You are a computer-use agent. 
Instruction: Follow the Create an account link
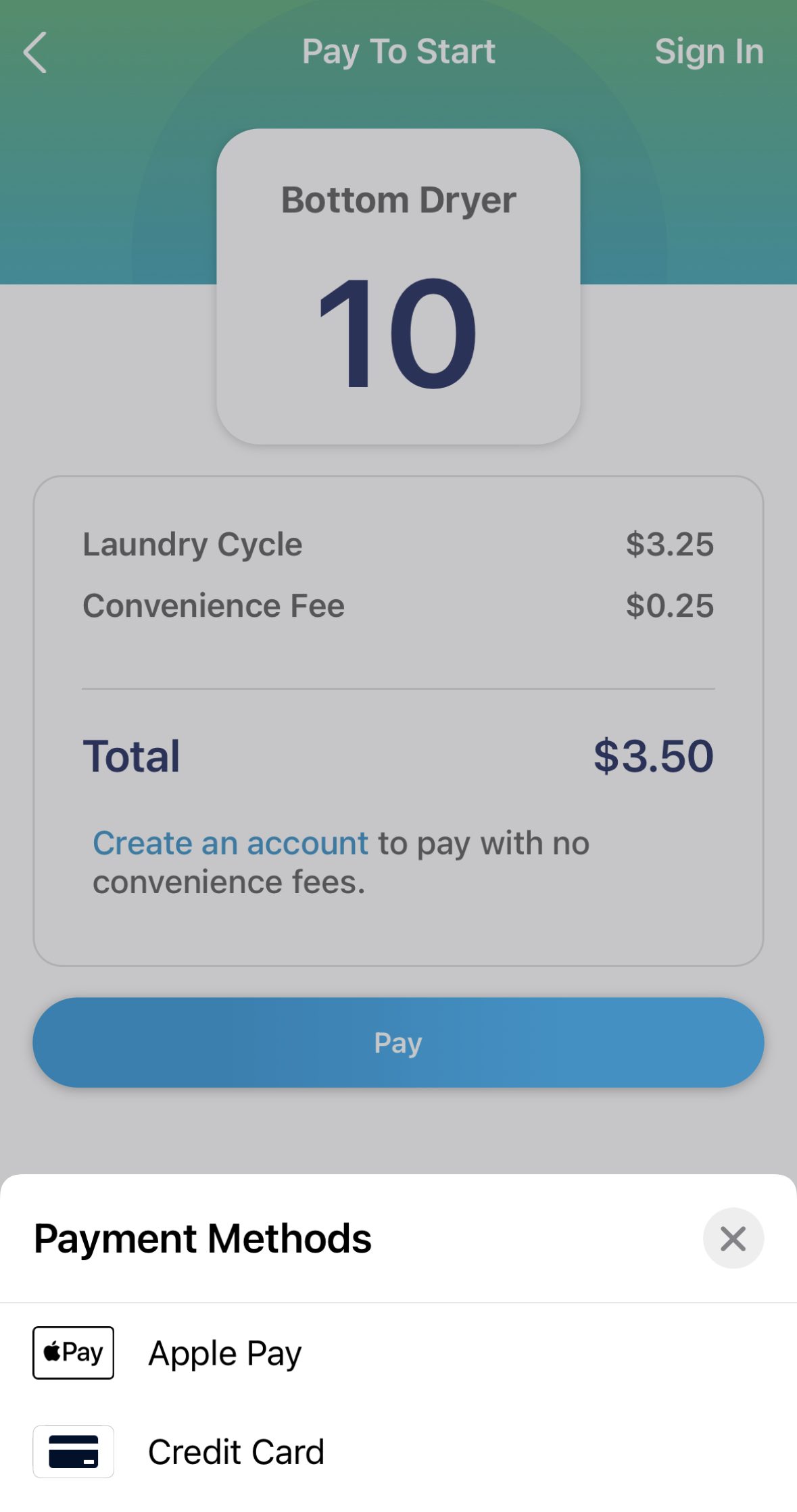[231, 842]
